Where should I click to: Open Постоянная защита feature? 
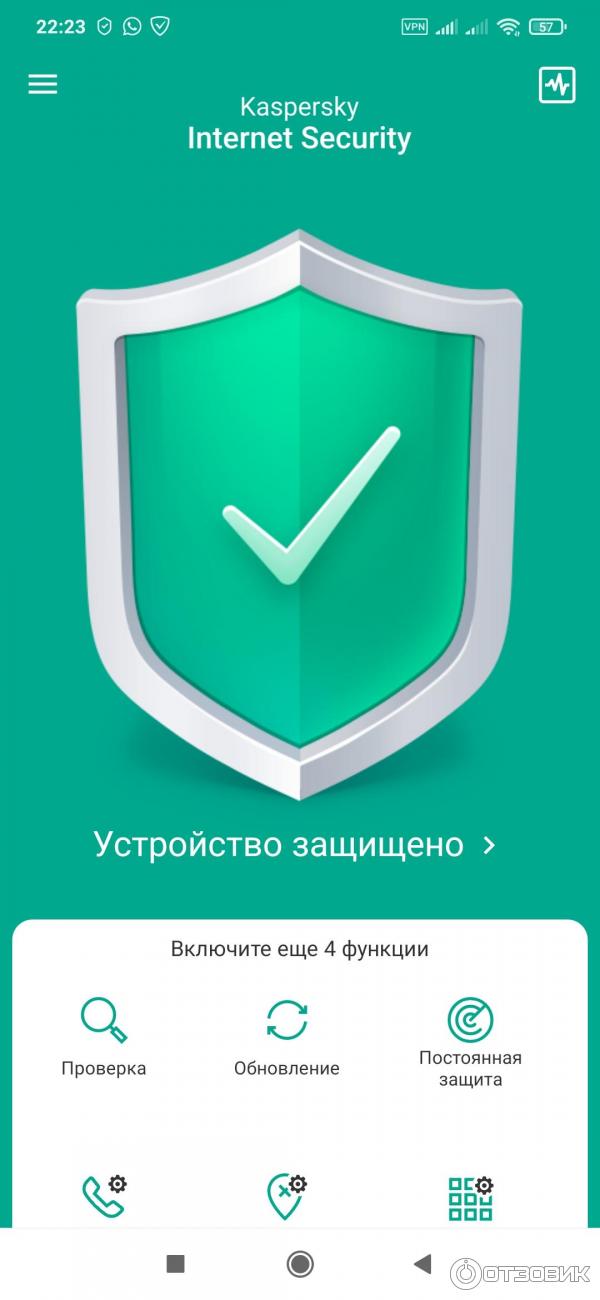[x=470, y=1040]
